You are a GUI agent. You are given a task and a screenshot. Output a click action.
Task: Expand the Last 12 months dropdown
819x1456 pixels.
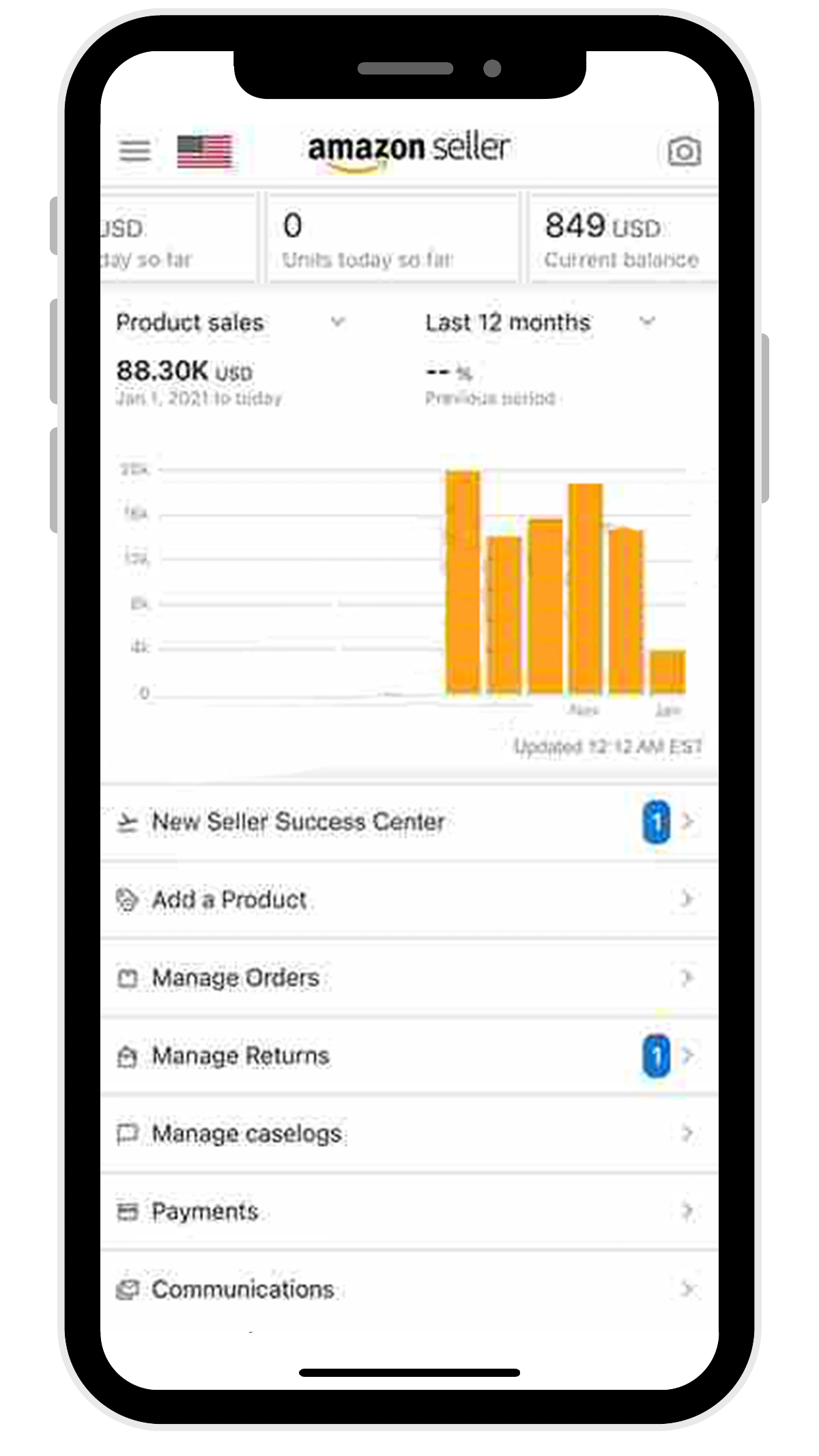(539, 323)
